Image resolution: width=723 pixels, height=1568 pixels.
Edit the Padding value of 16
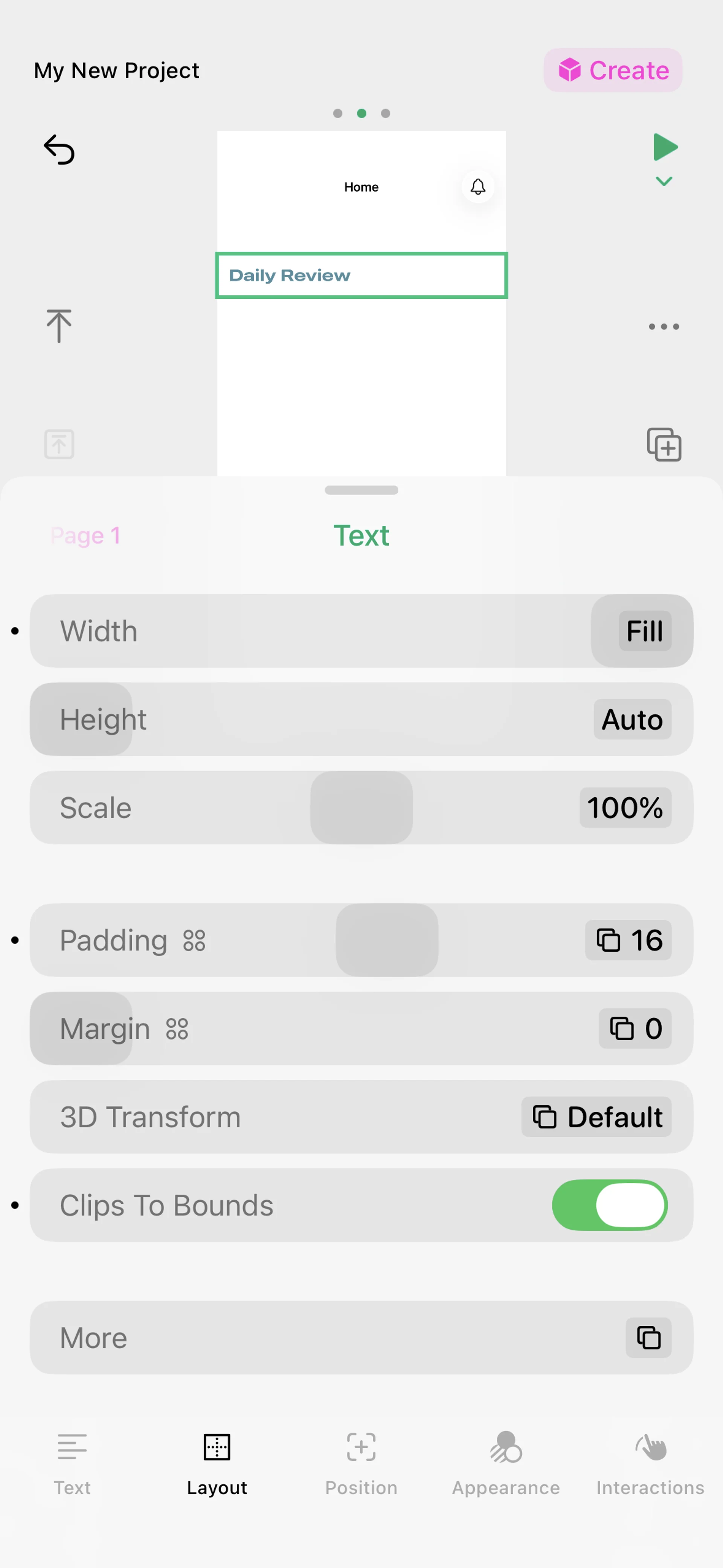click(x=628, y=940)
